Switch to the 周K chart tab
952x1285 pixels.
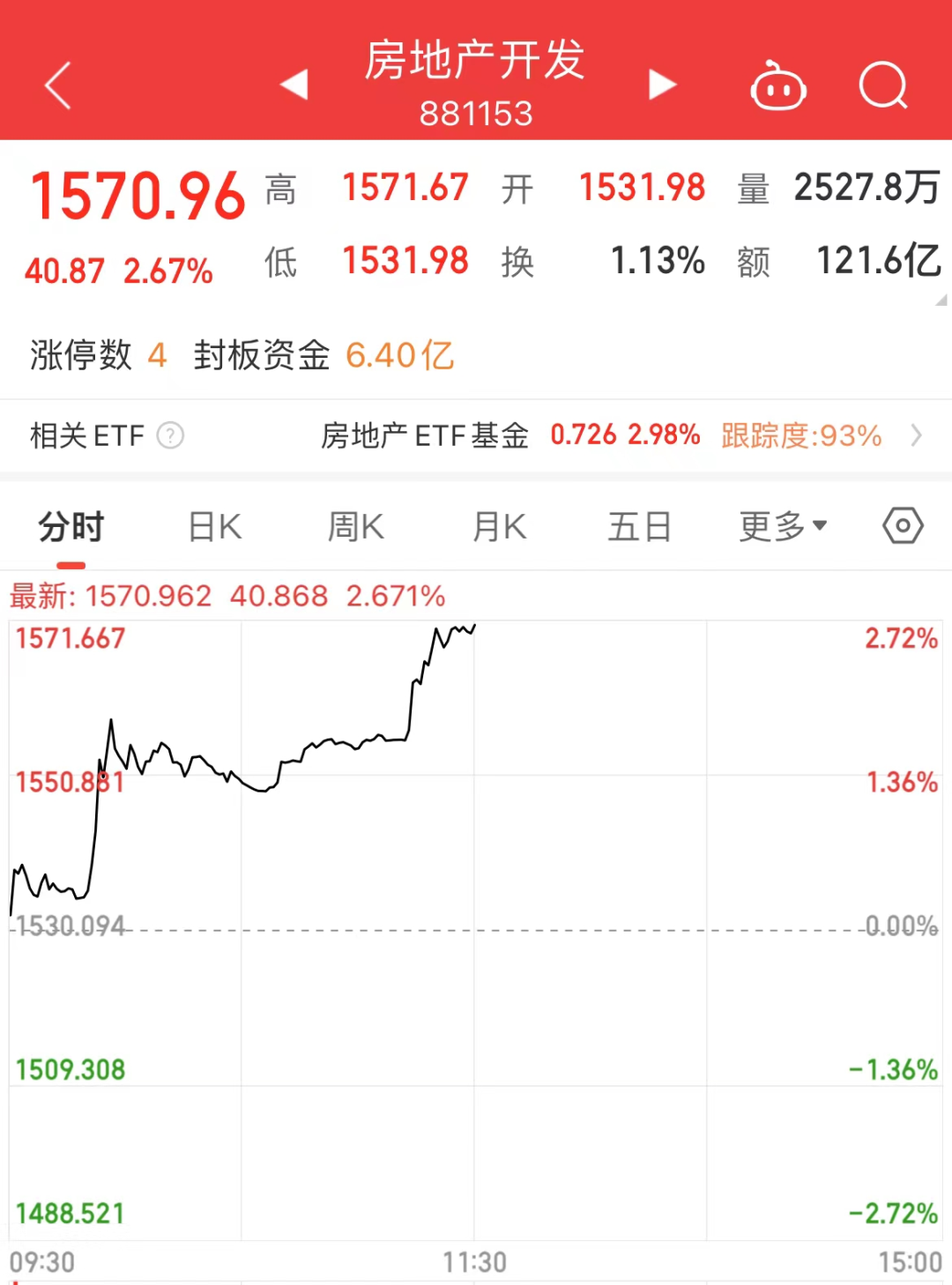point(356,527)
